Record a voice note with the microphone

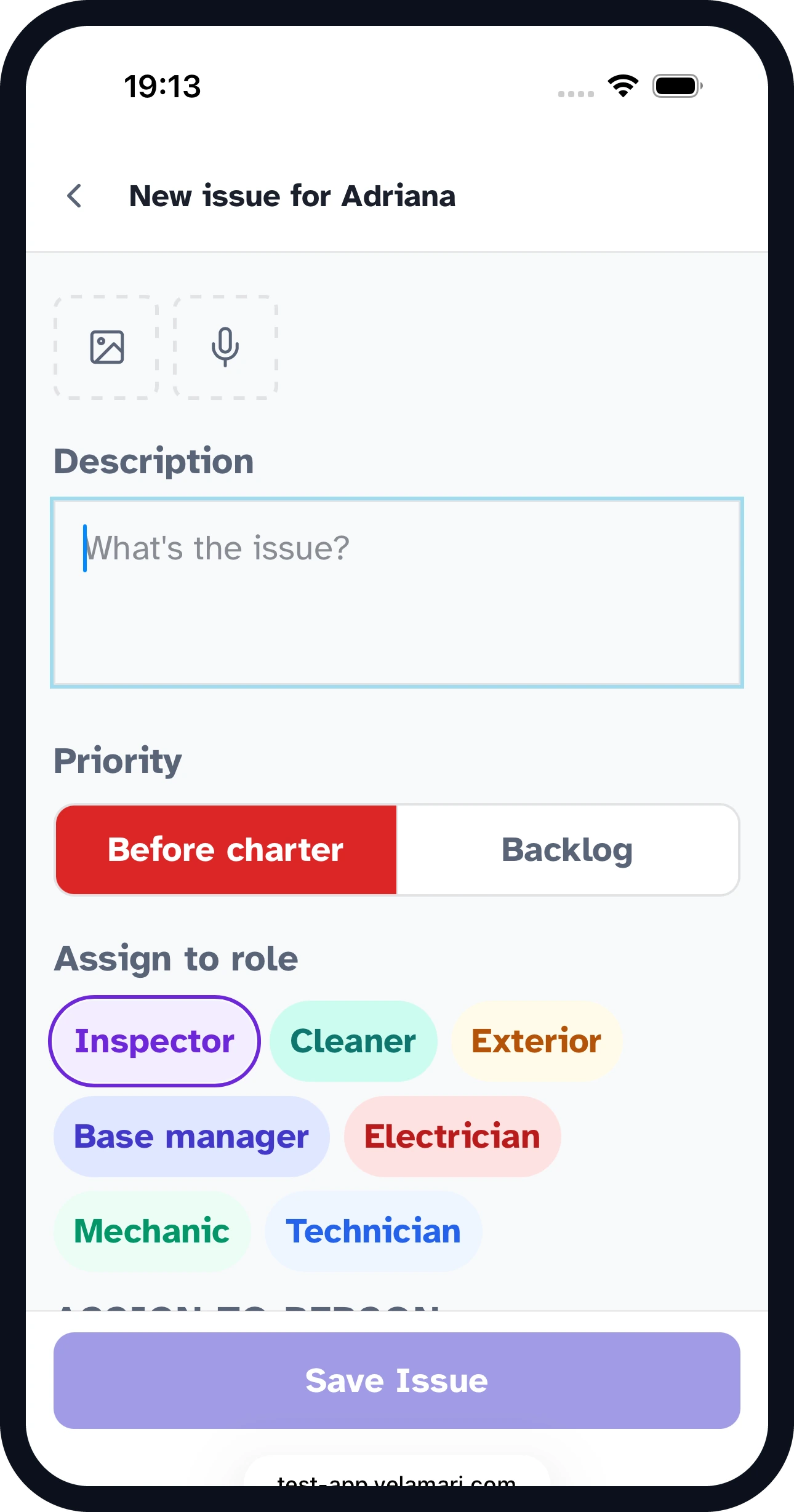(x=225, y=347)
